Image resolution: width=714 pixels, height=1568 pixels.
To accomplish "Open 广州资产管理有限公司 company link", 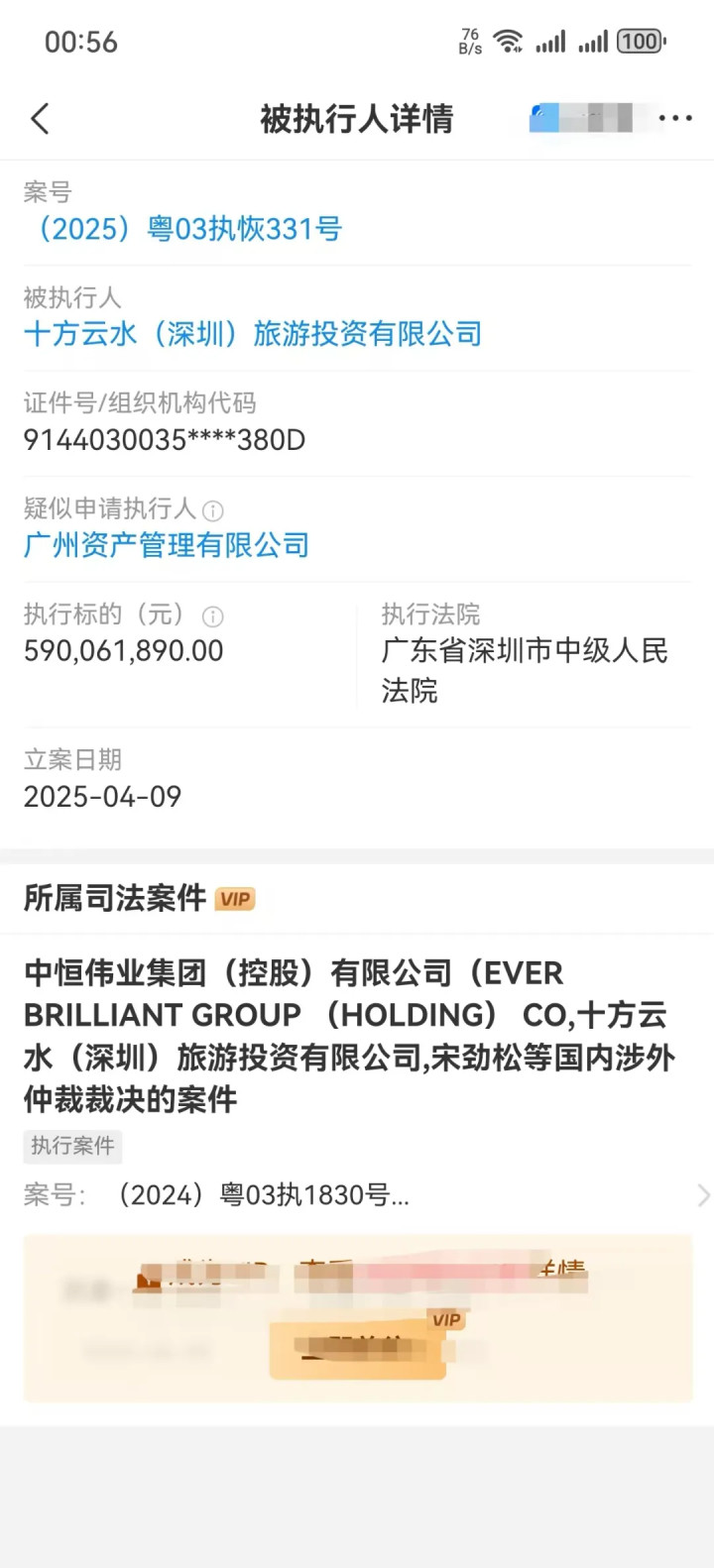I will (167, 545).
